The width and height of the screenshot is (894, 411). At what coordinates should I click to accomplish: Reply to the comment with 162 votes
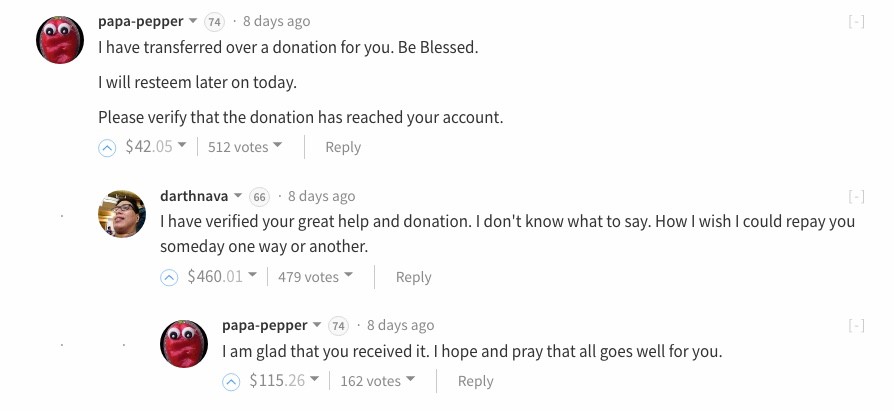[x=475, y=381]
